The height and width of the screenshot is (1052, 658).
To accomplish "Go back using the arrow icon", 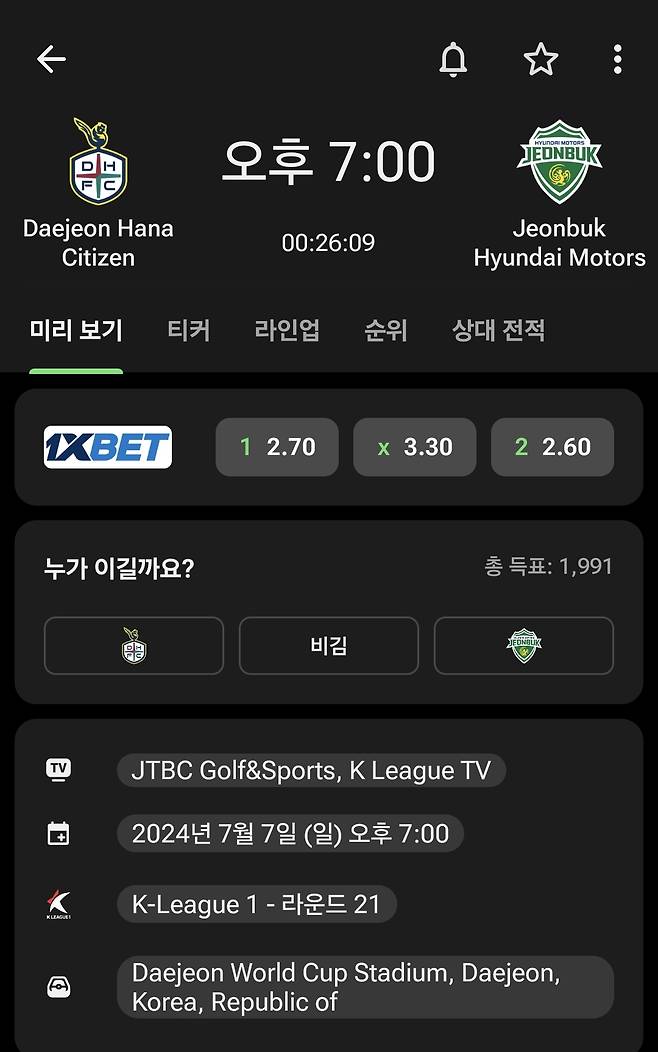I will (51, 60).
